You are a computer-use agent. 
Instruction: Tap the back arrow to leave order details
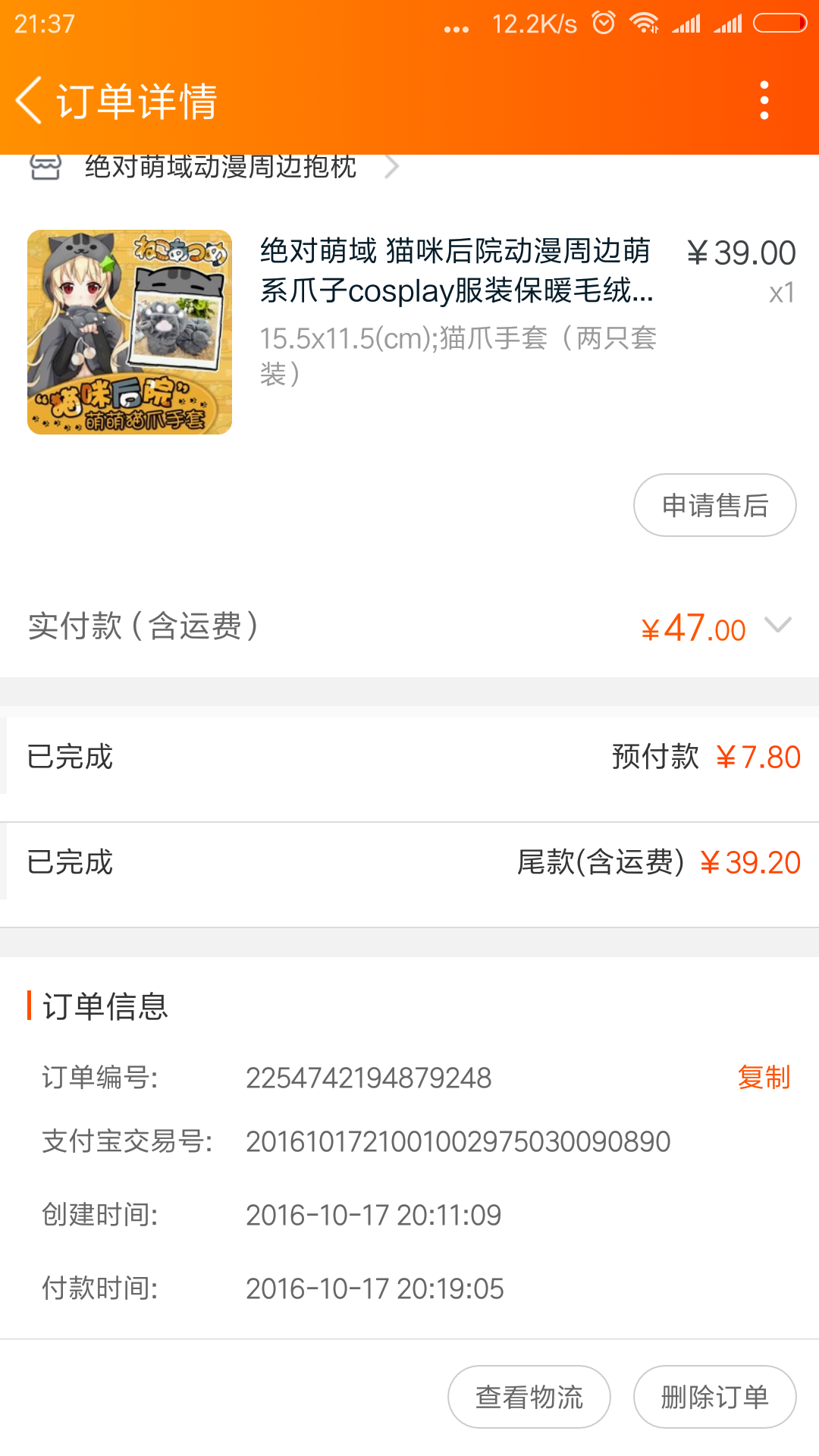(29, 101)
